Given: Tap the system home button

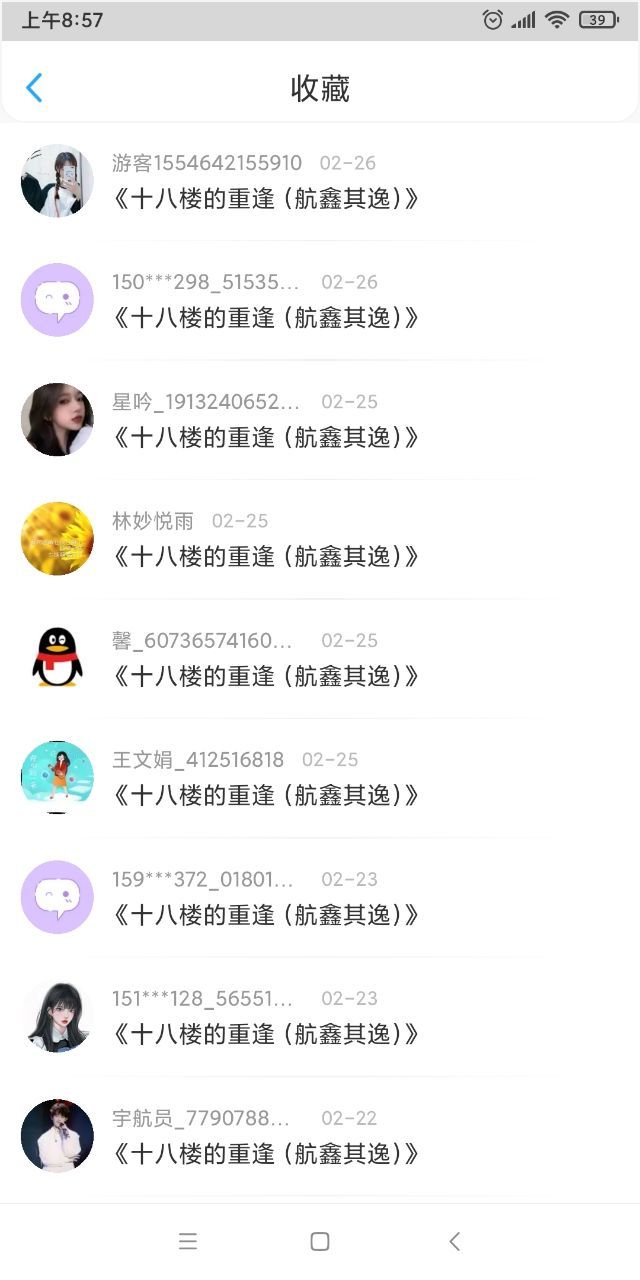Looking at the screenshot, I should point(320,1241).
